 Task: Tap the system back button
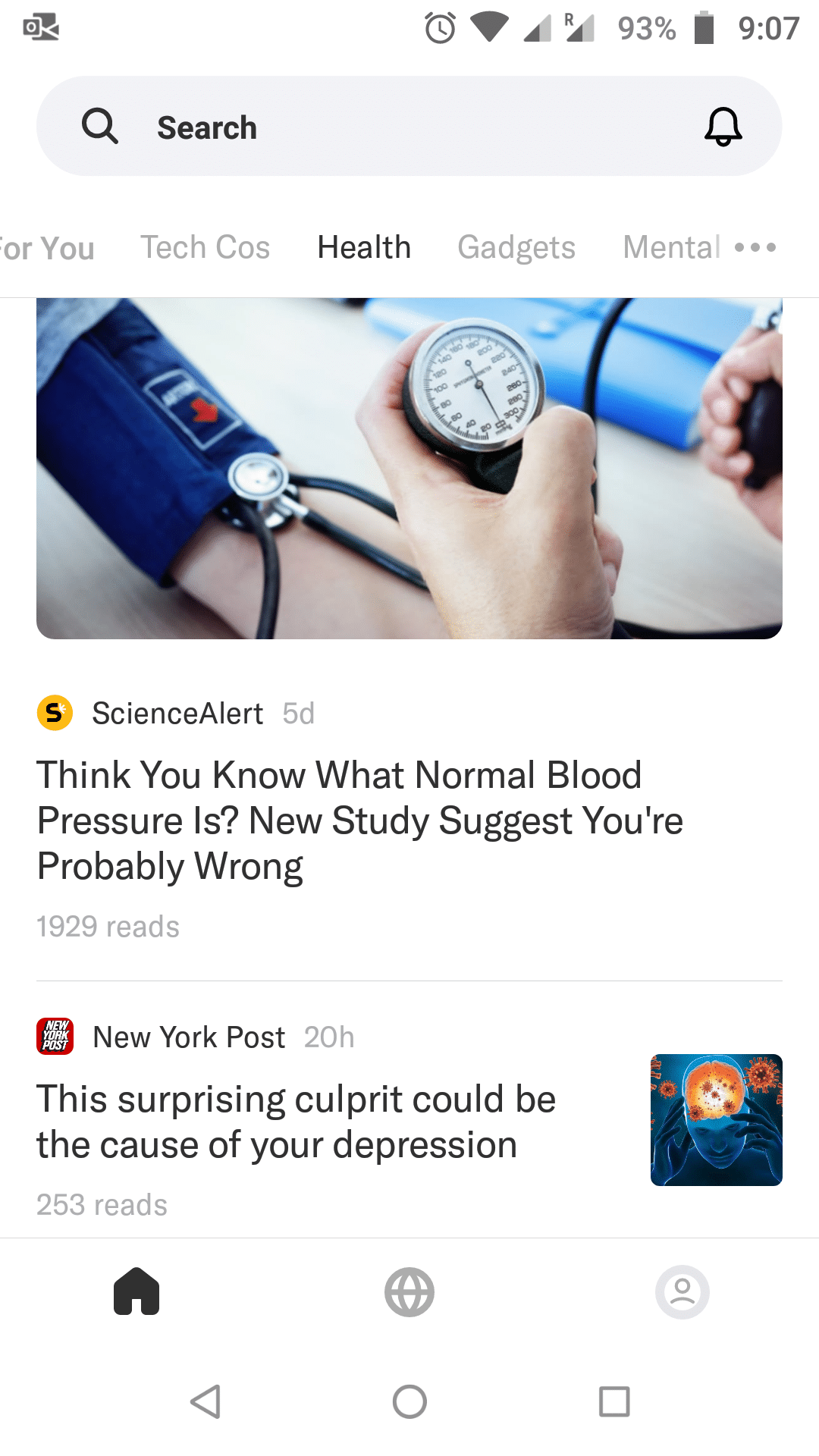click(x=206, y=1401)
